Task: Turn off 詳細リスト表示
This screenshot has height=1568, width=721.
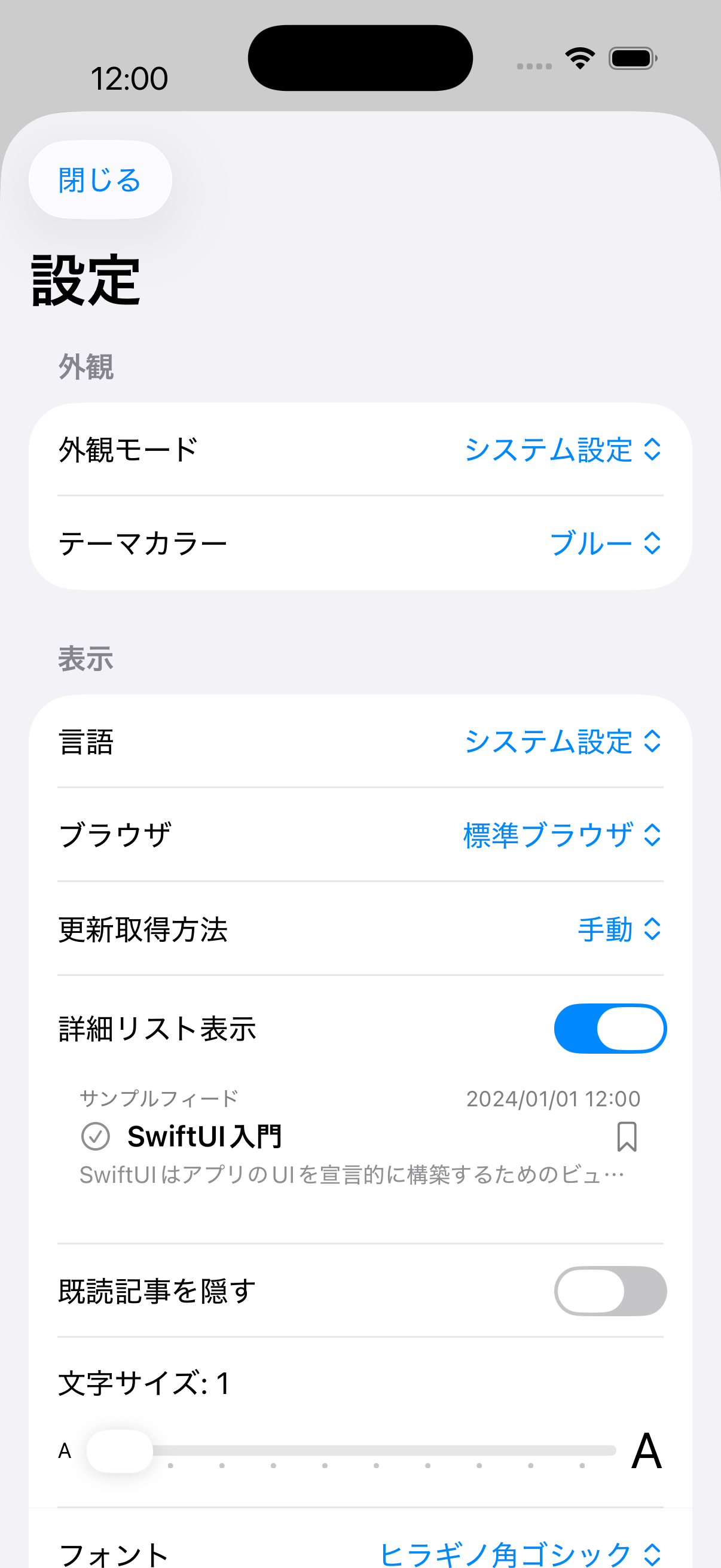Action: (x=610, y=1029)
